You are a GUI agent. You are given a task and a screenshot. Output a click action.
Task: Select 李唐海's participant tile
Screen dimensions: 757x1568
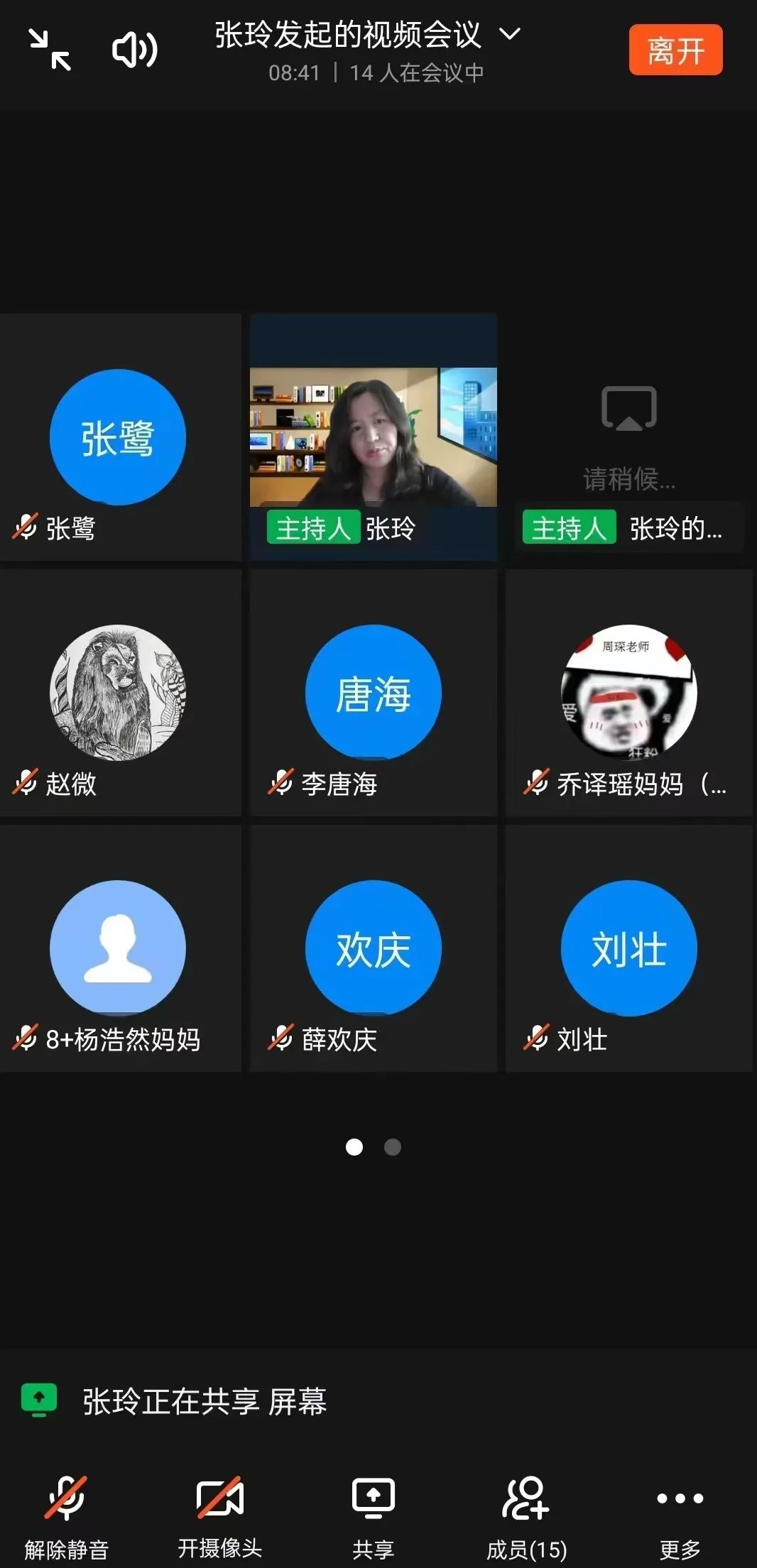[373, 693]
